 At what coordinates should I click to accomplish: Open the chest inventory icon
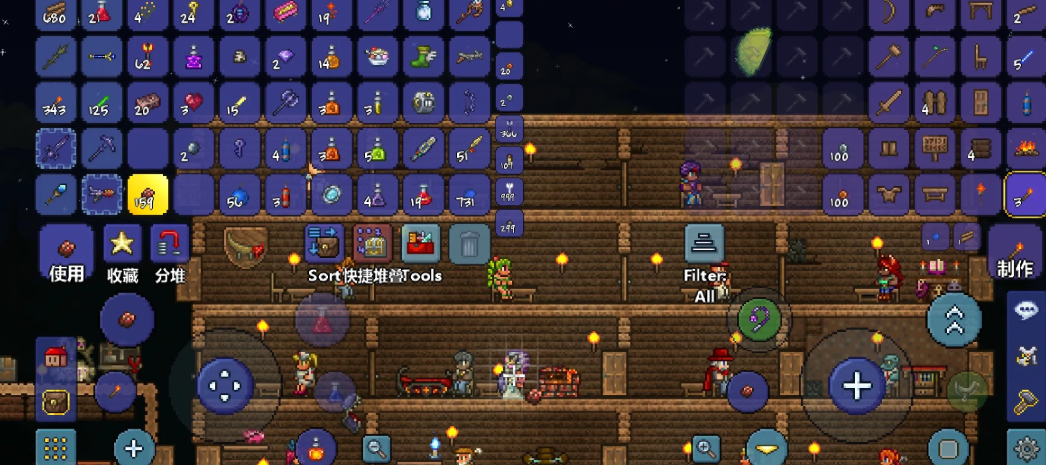coord(56,401)
